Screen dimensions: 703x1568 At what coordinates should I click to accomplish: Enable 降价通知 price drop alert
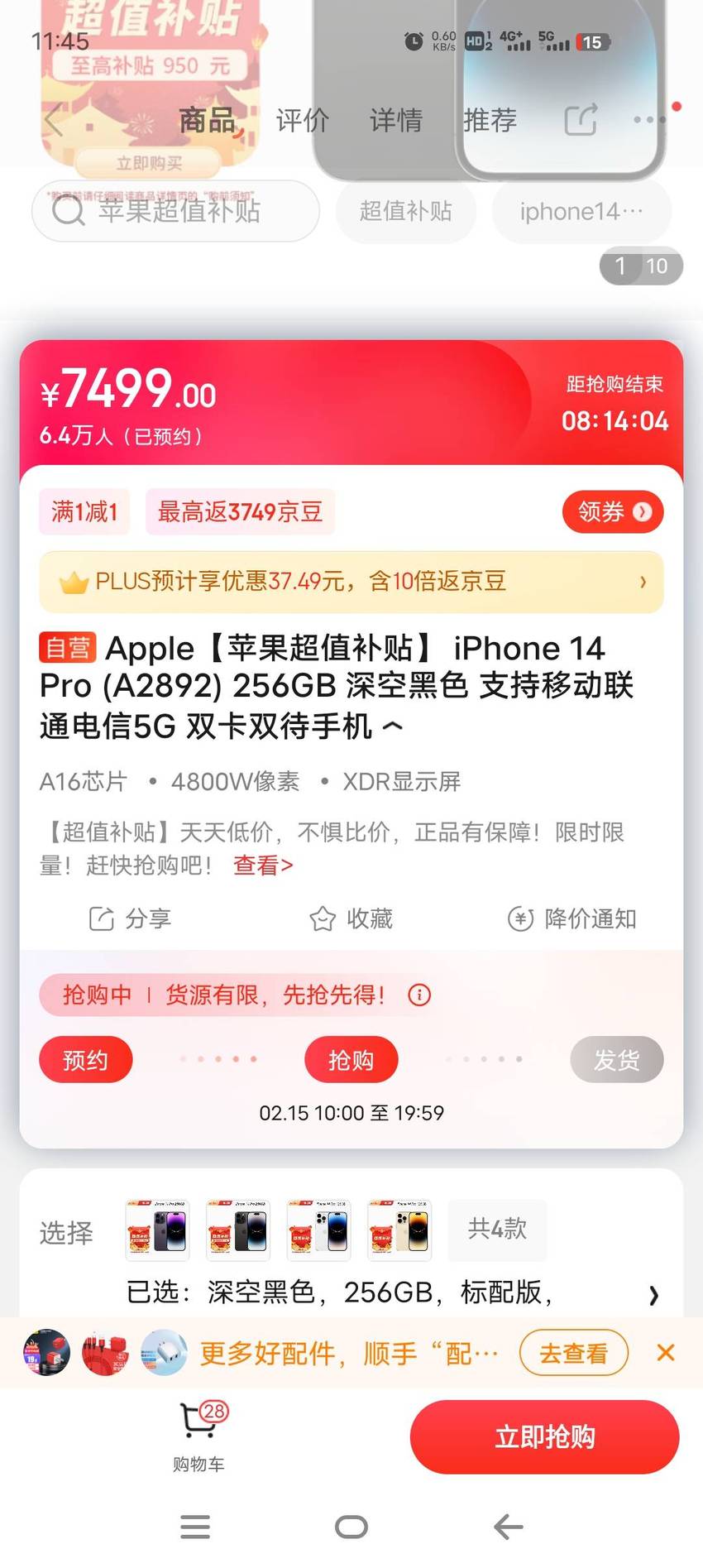point(571,918)
